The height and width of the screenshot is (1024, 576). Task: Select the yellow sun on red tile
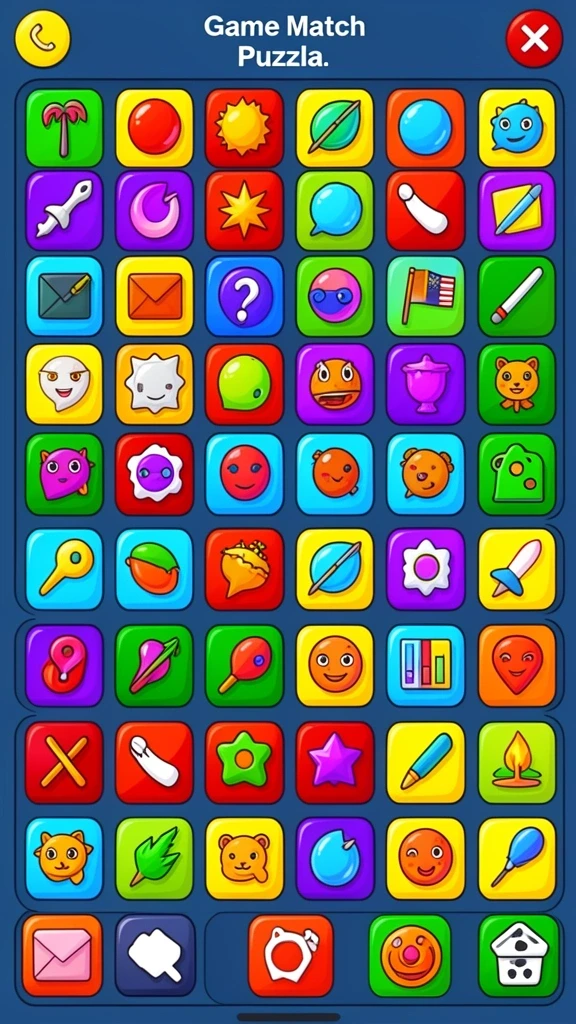click(x=244, y=128)
